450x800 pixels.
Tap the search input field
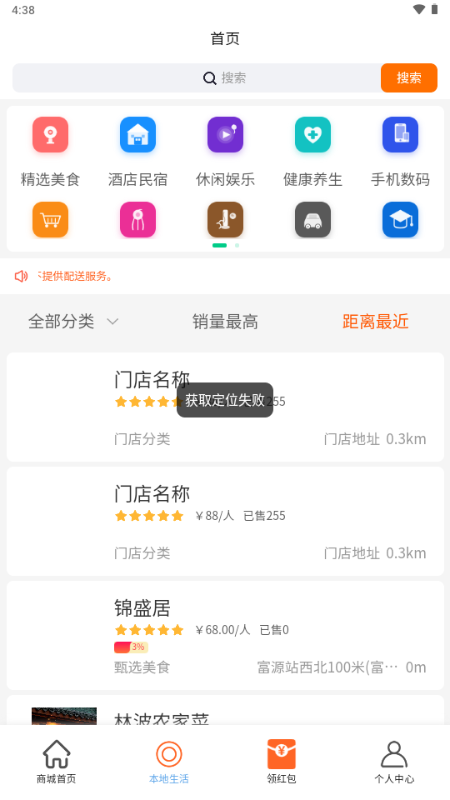tap(196, 78)
